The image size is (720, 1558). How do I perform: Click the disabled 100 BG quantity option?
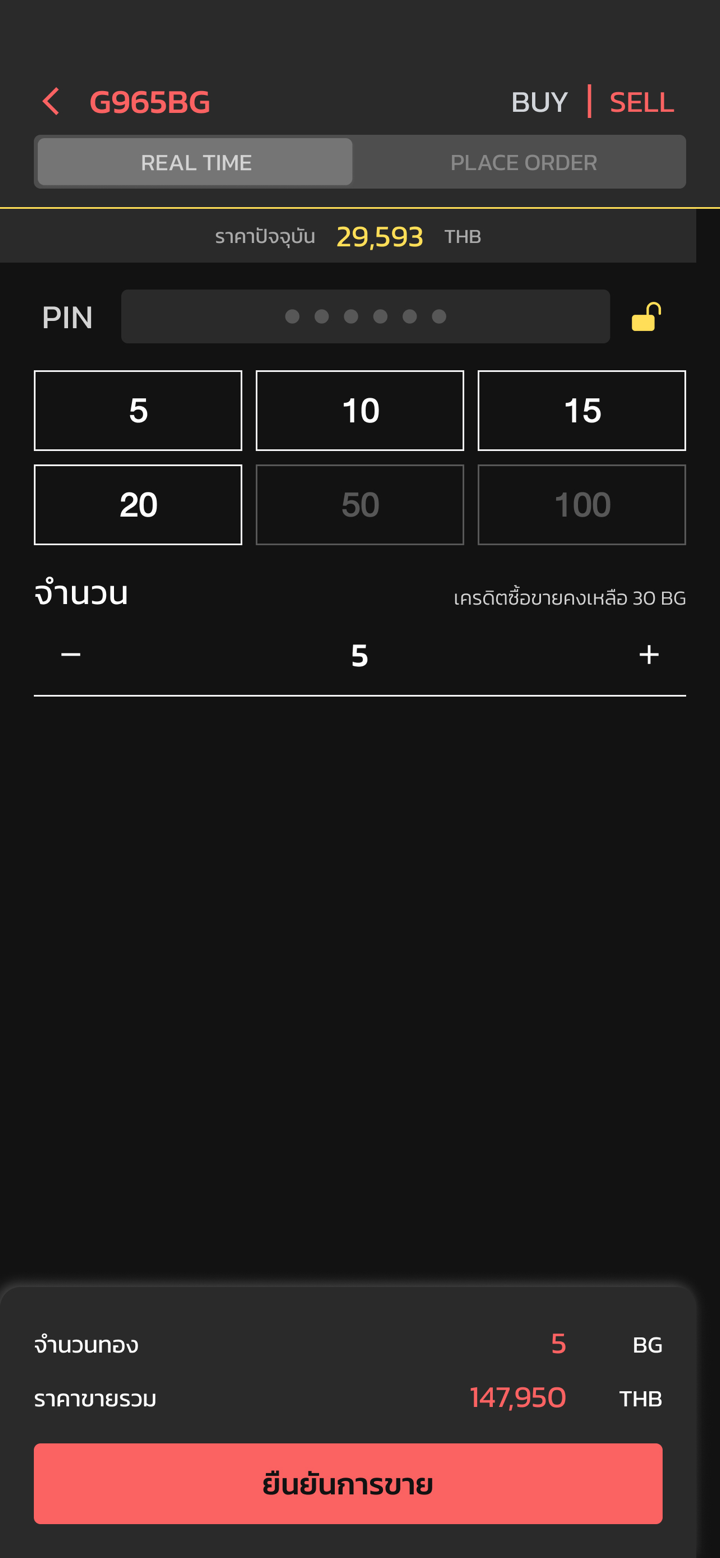[x=582, y=504]
